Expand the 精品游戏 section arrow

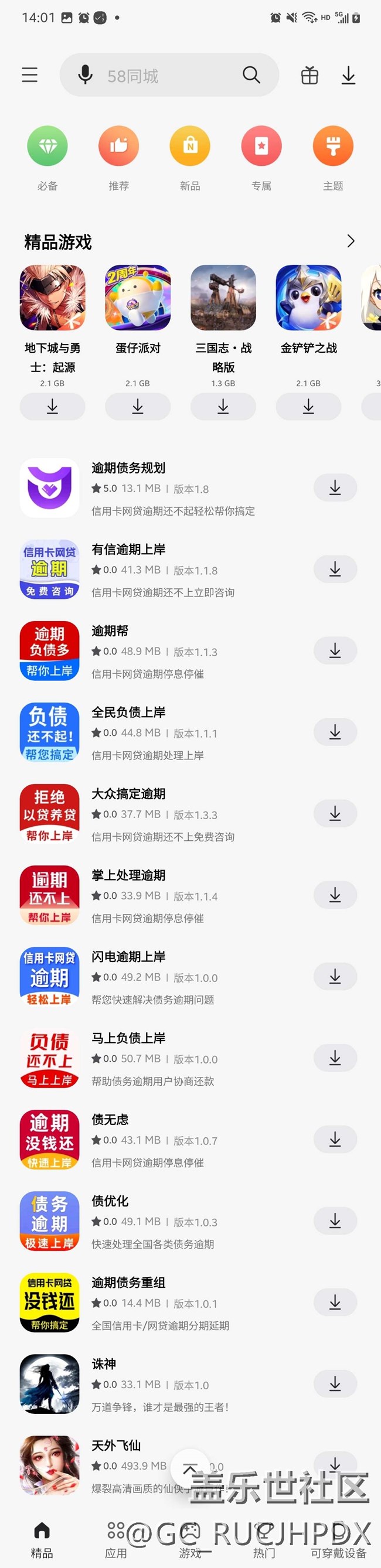pyautogui.click(x=351, y=241)
